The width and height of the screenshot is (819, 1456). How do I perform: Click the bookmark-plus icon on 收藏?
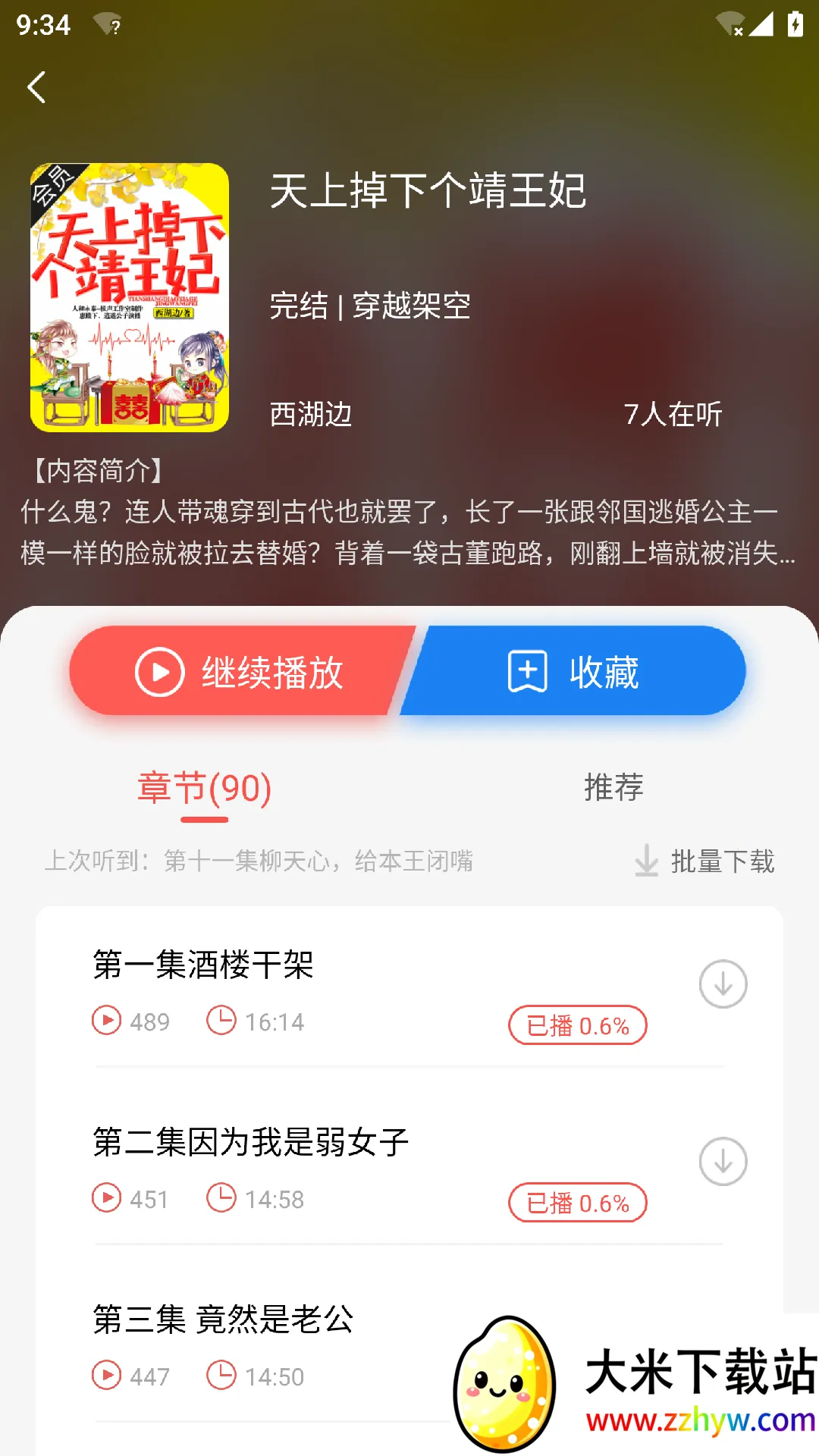click(x=528, y=670)
